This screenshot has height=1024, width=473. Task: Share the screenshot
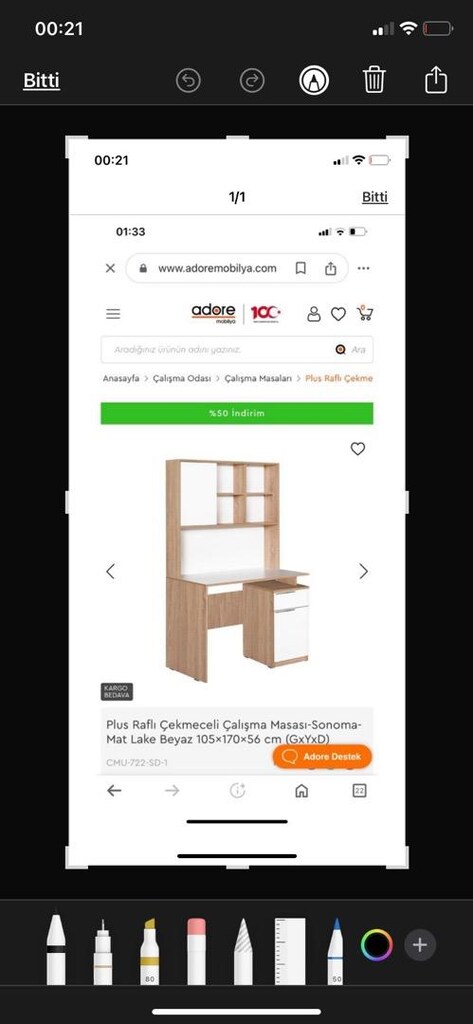coord(436,80)
